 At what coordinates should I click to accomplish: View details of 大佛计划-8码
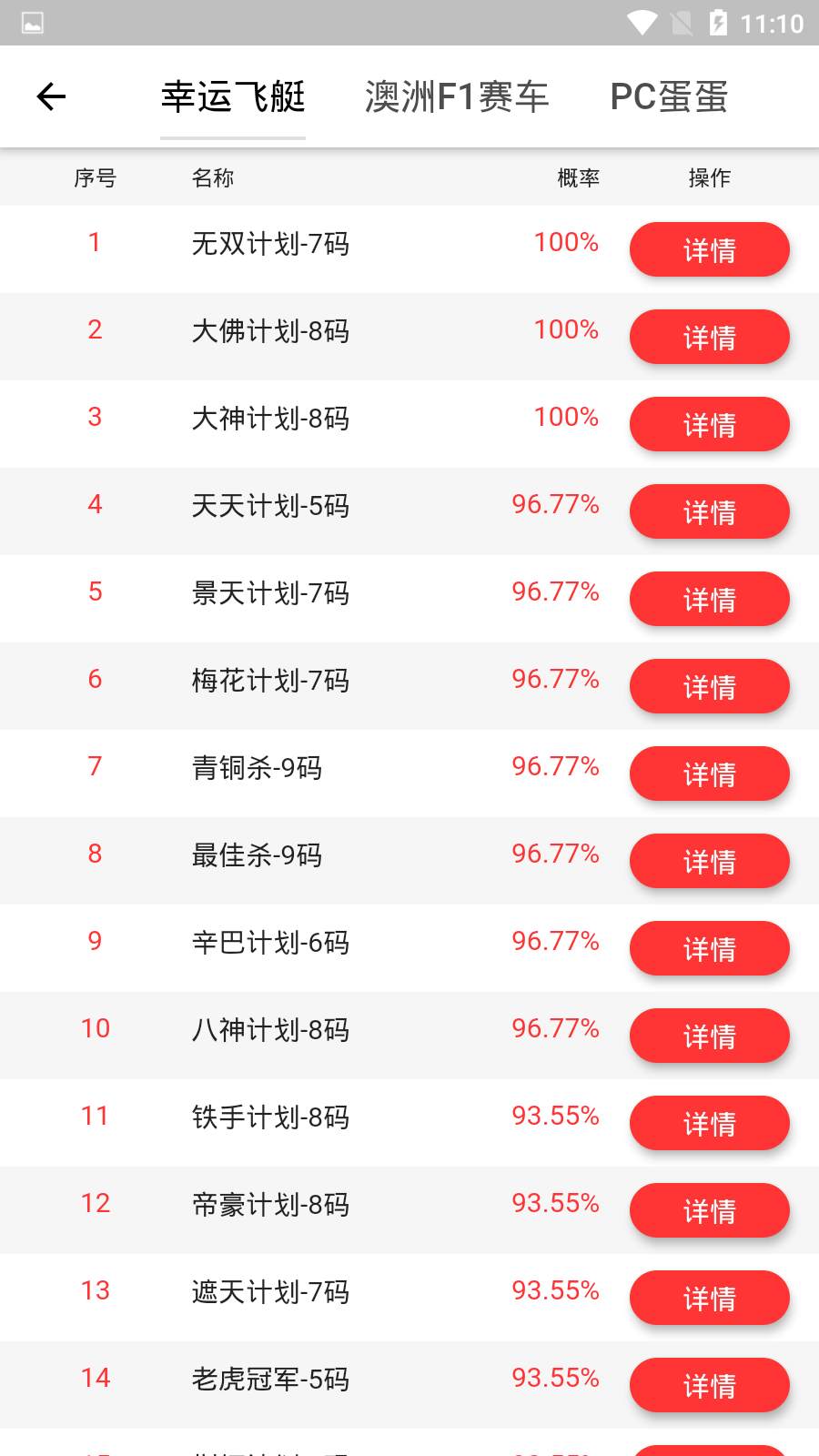(709, 337)
